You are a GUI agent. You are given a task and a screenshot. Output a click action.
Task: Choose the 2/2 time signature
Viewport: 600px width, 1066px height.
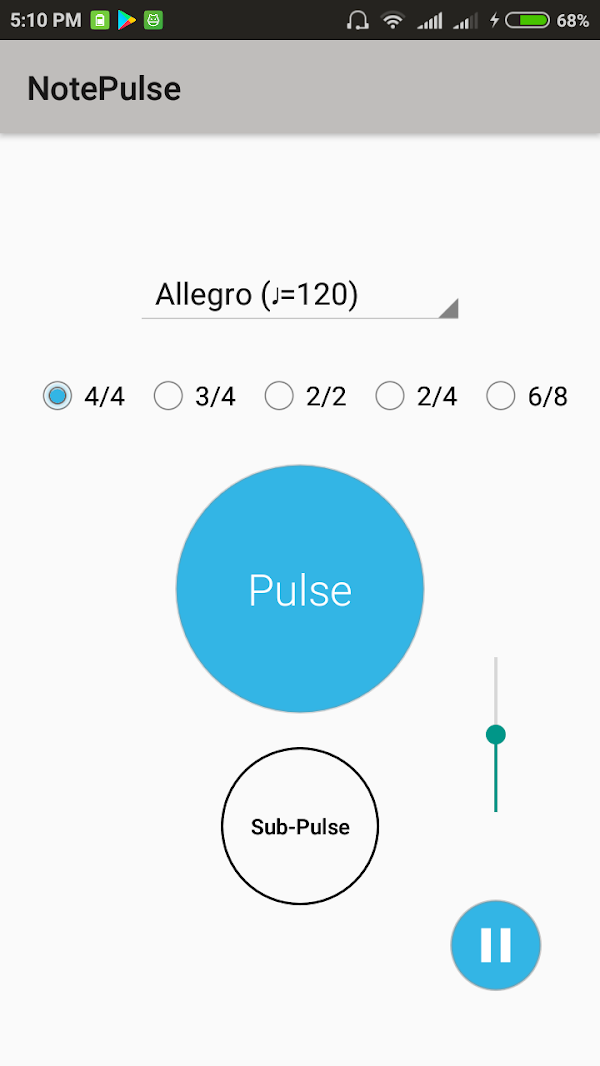(x=280, y=396)
